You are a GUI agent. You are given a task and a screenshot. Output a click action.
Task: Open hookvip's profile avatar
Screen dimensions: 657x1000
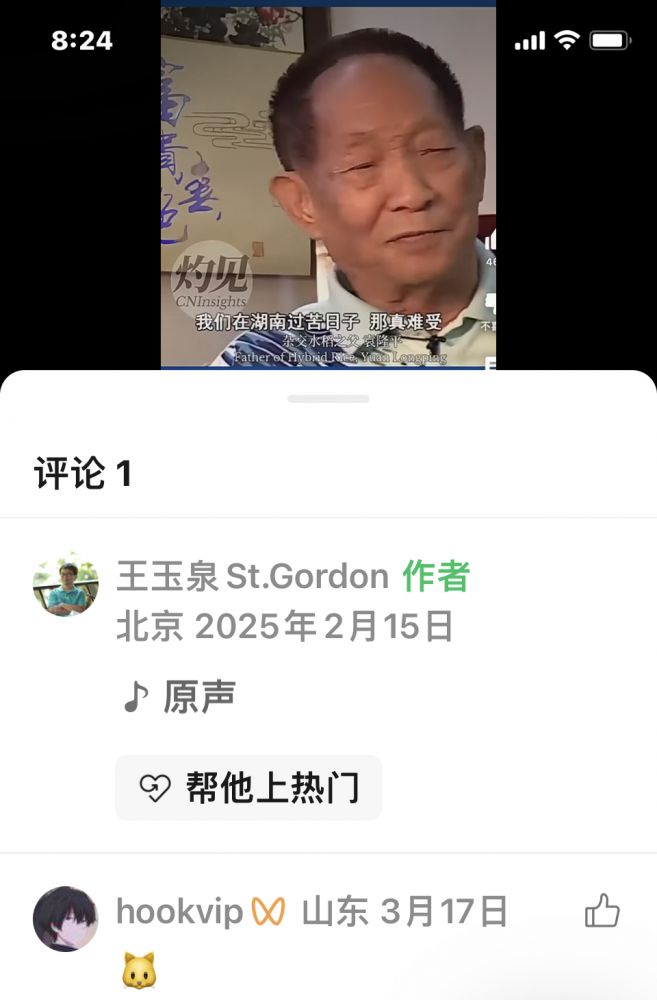click(x=65, y=918)
